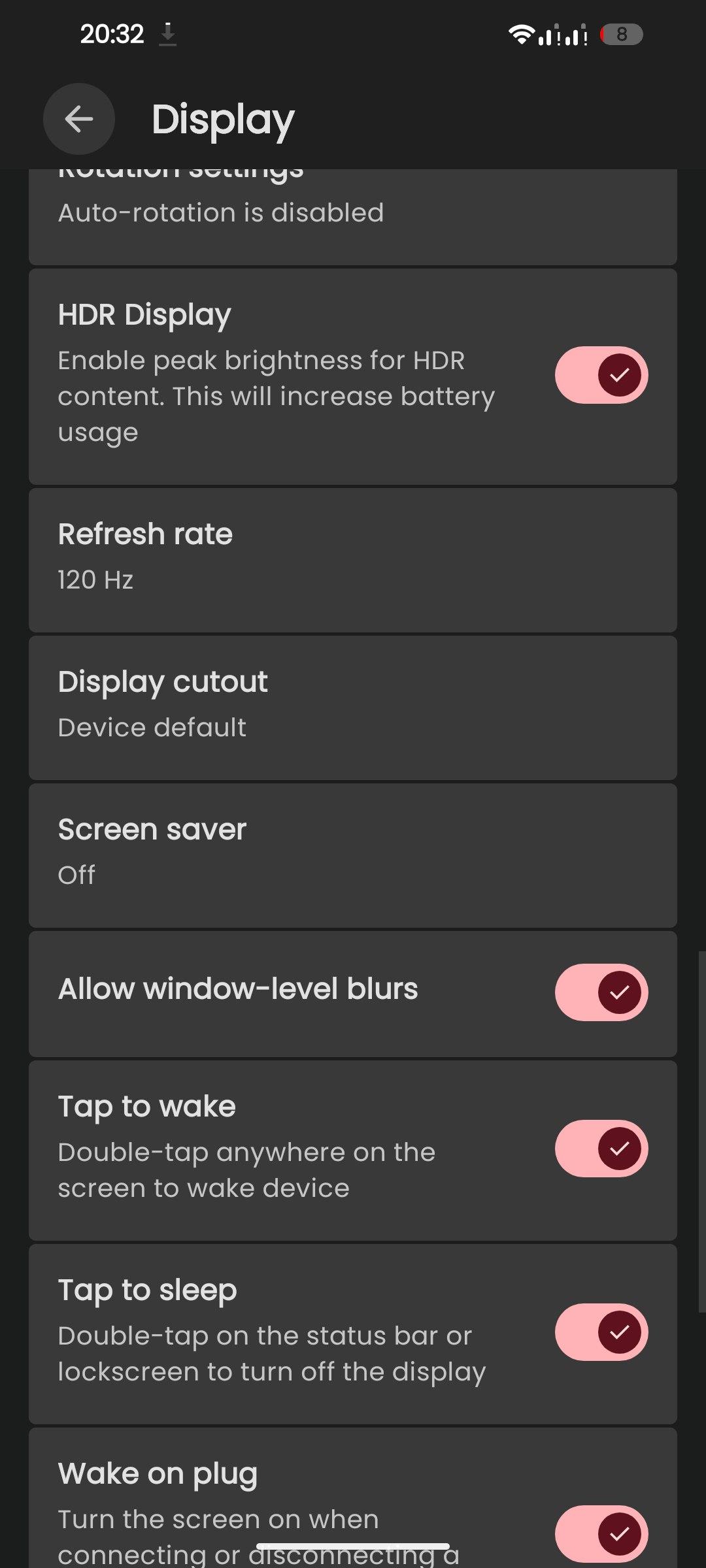Image resolution: width=706 pixels, height=1568 pixels.
Task: Toggle Tap to wake switch
Action: point(601,1149)
